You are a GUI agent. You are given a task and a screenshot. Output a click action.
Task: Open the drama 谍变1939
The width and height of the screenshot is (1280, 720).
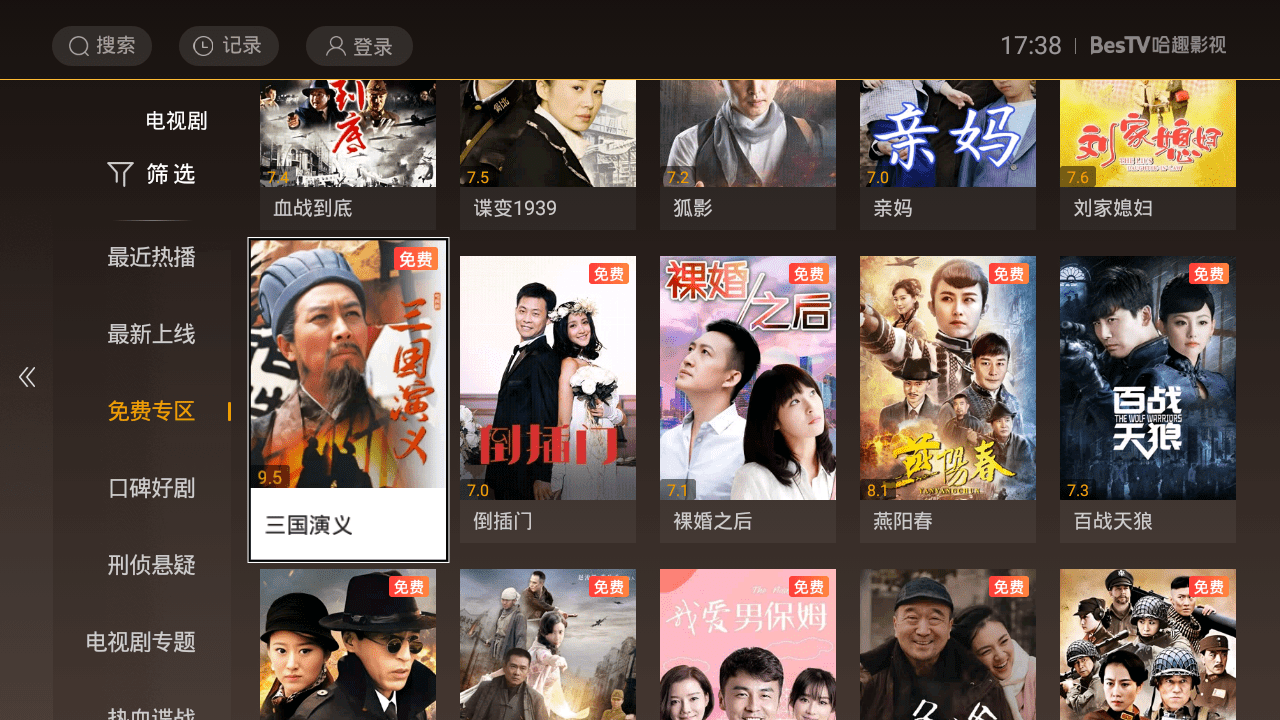[x=548, y=150]
